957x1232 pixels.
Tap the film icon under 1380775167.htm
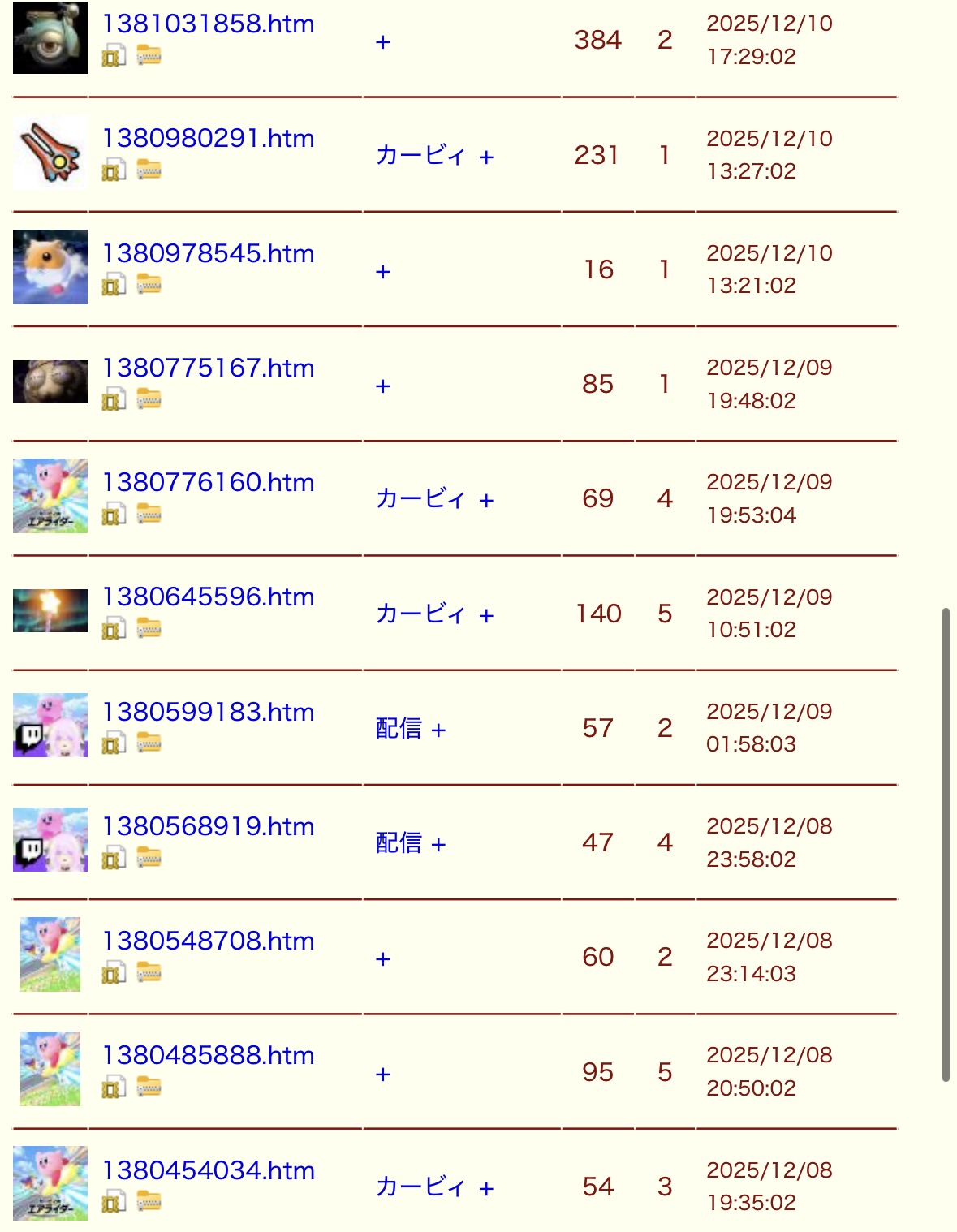point(114,399)
